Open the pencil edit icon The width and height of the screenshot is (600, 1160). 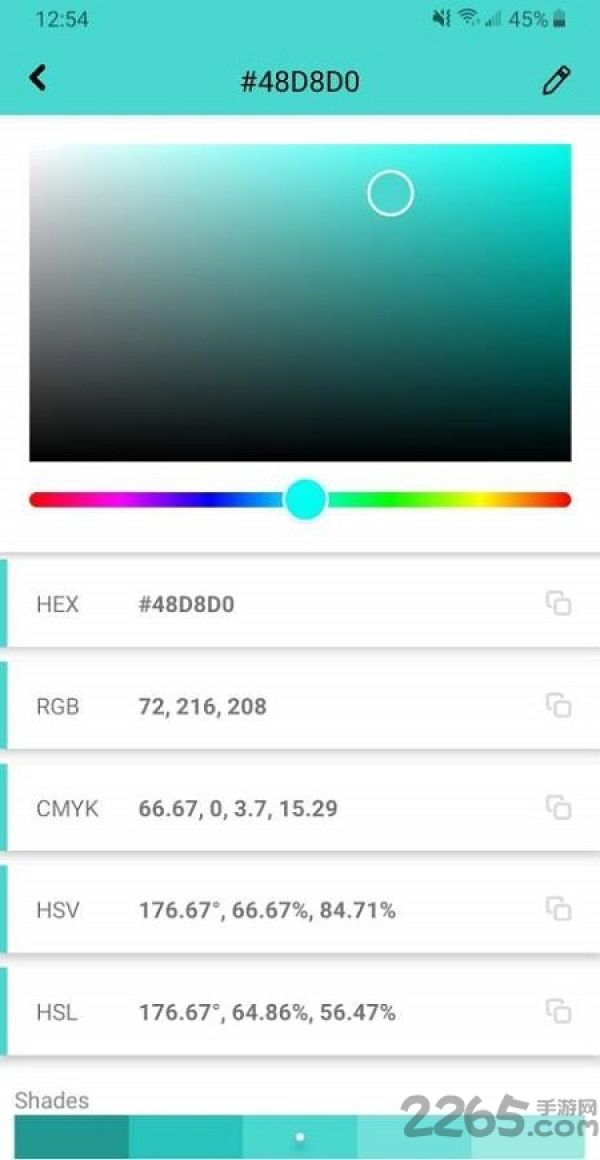556,81
